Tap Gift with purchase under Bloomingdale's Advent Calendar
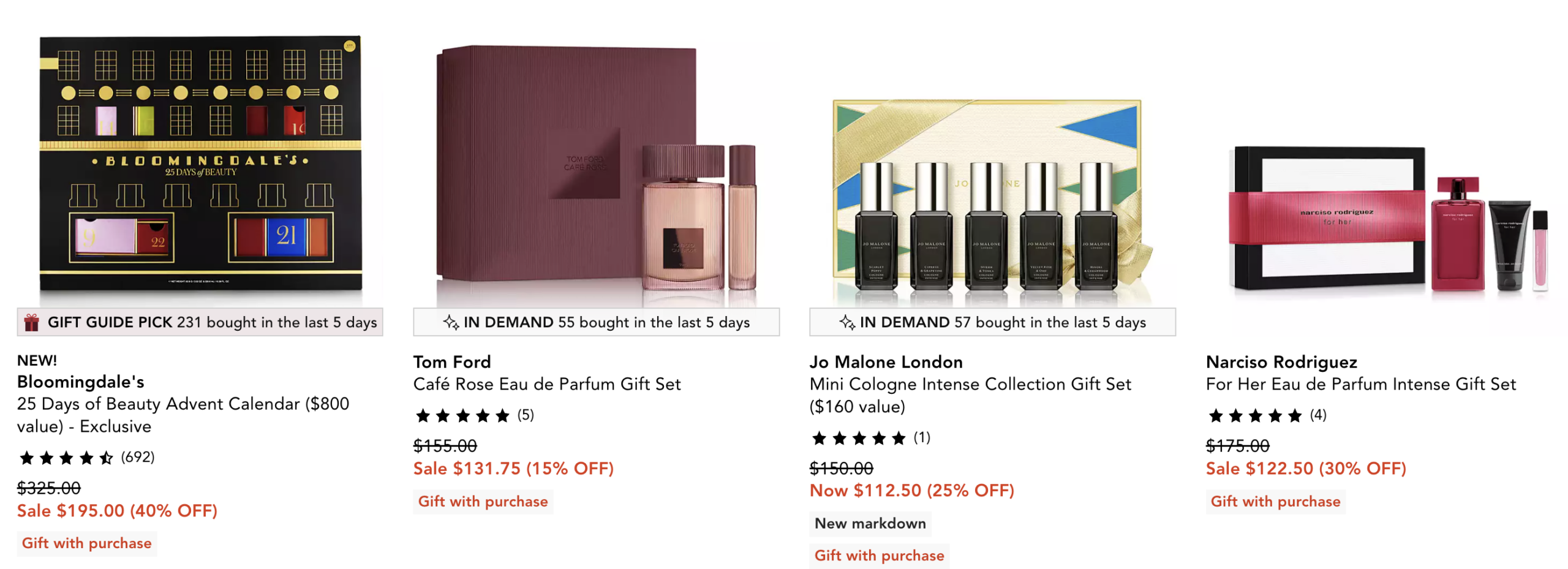 pos(86,543)
